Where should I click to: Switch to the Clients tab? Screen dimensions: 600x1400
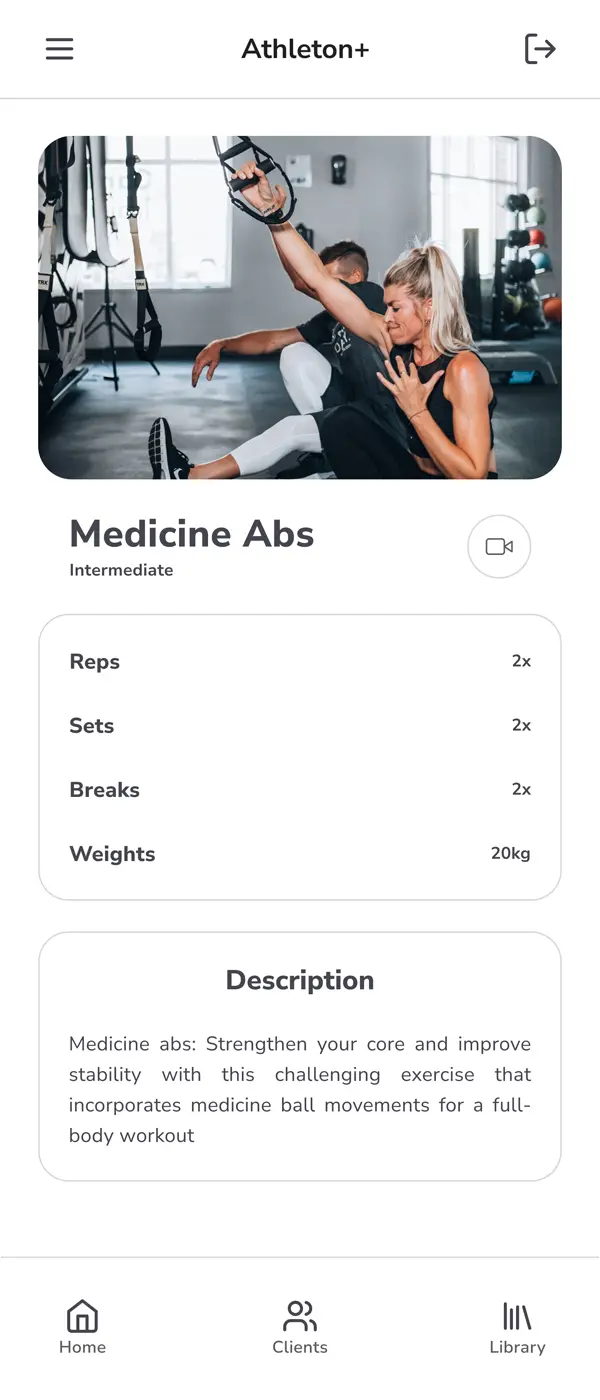pos(300,1327)
